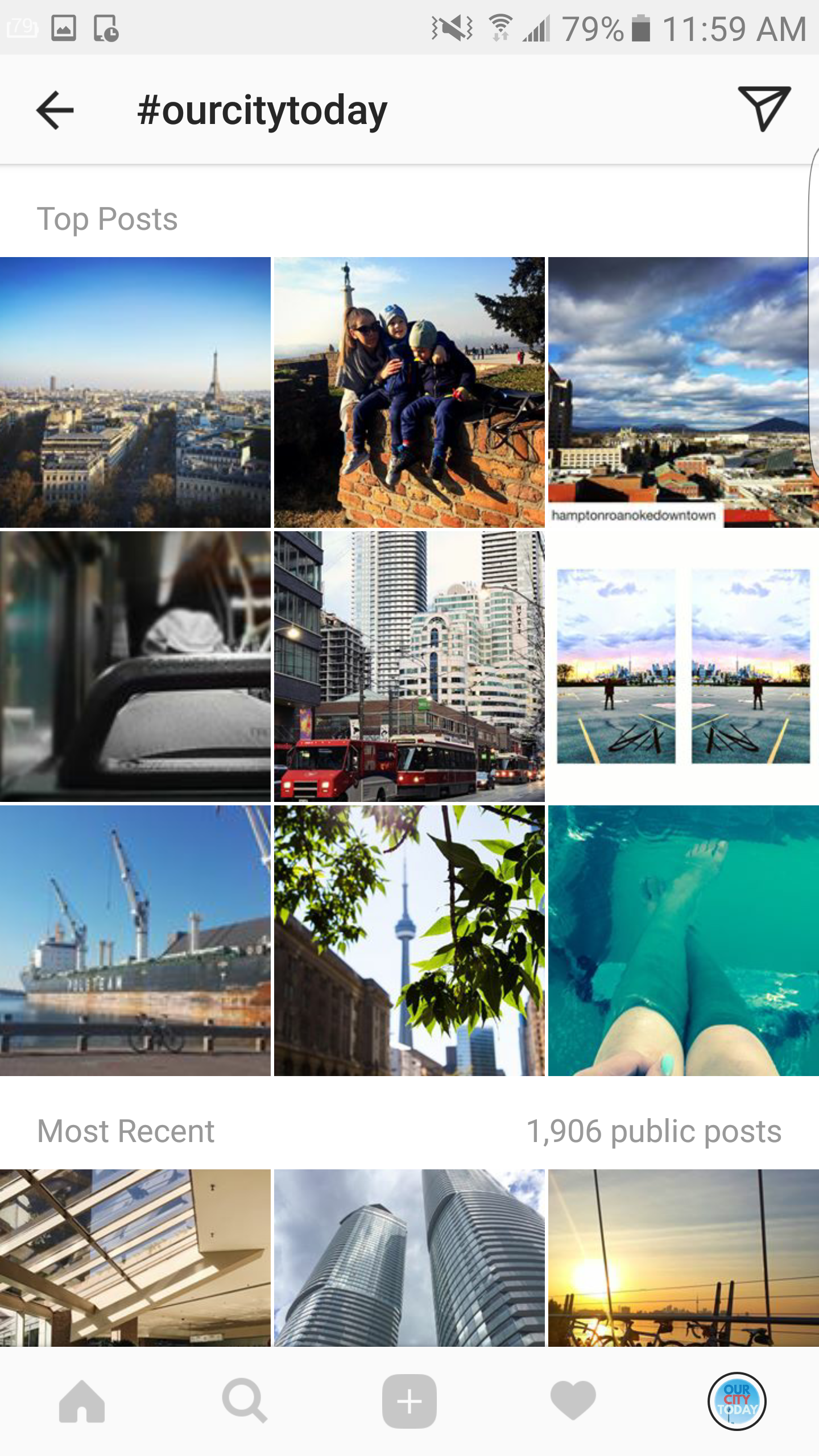This screenshot has width=819, height=1456.
Task: View the red streetcar downtown post
Action: [x=409, y=667]
